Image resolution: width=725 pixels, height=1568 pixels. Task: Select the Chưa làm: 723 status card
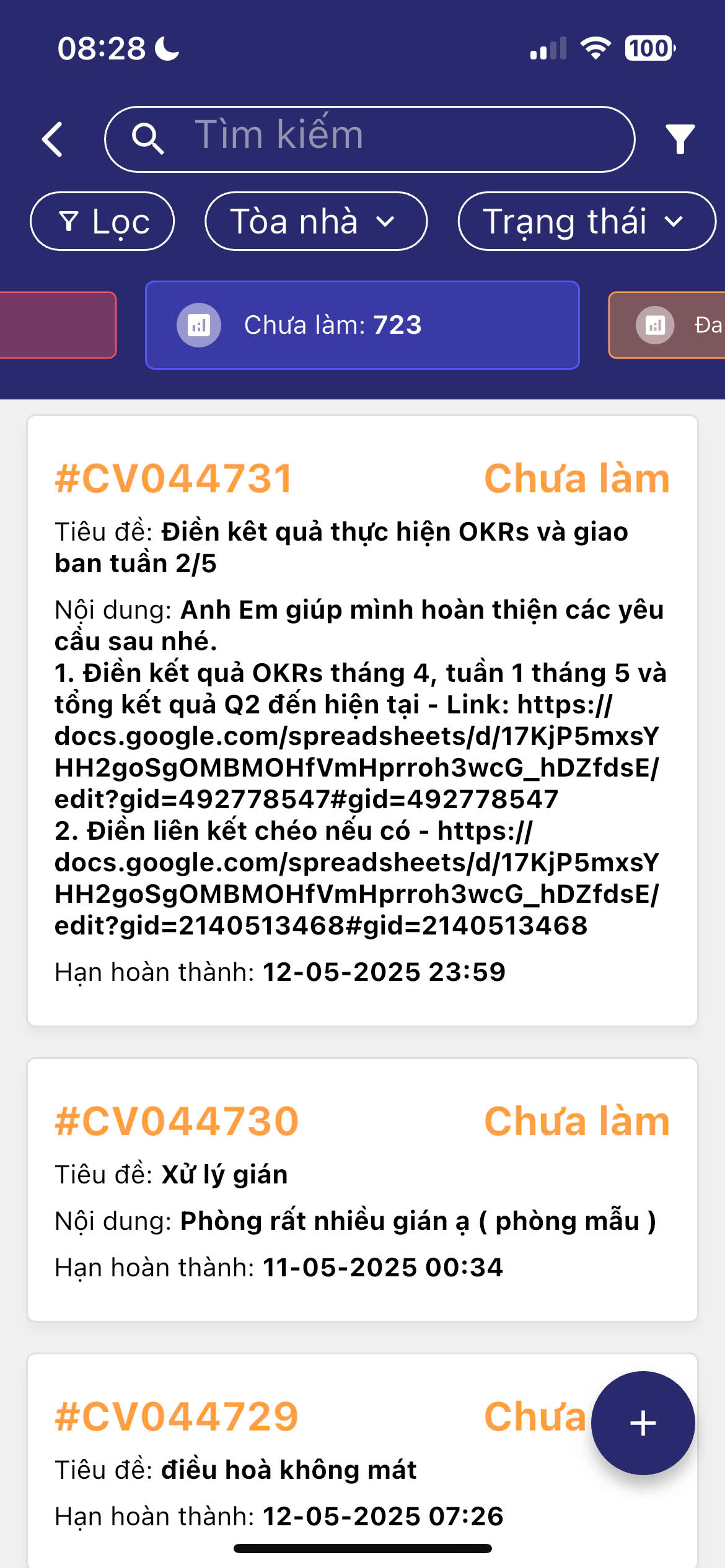362,325
